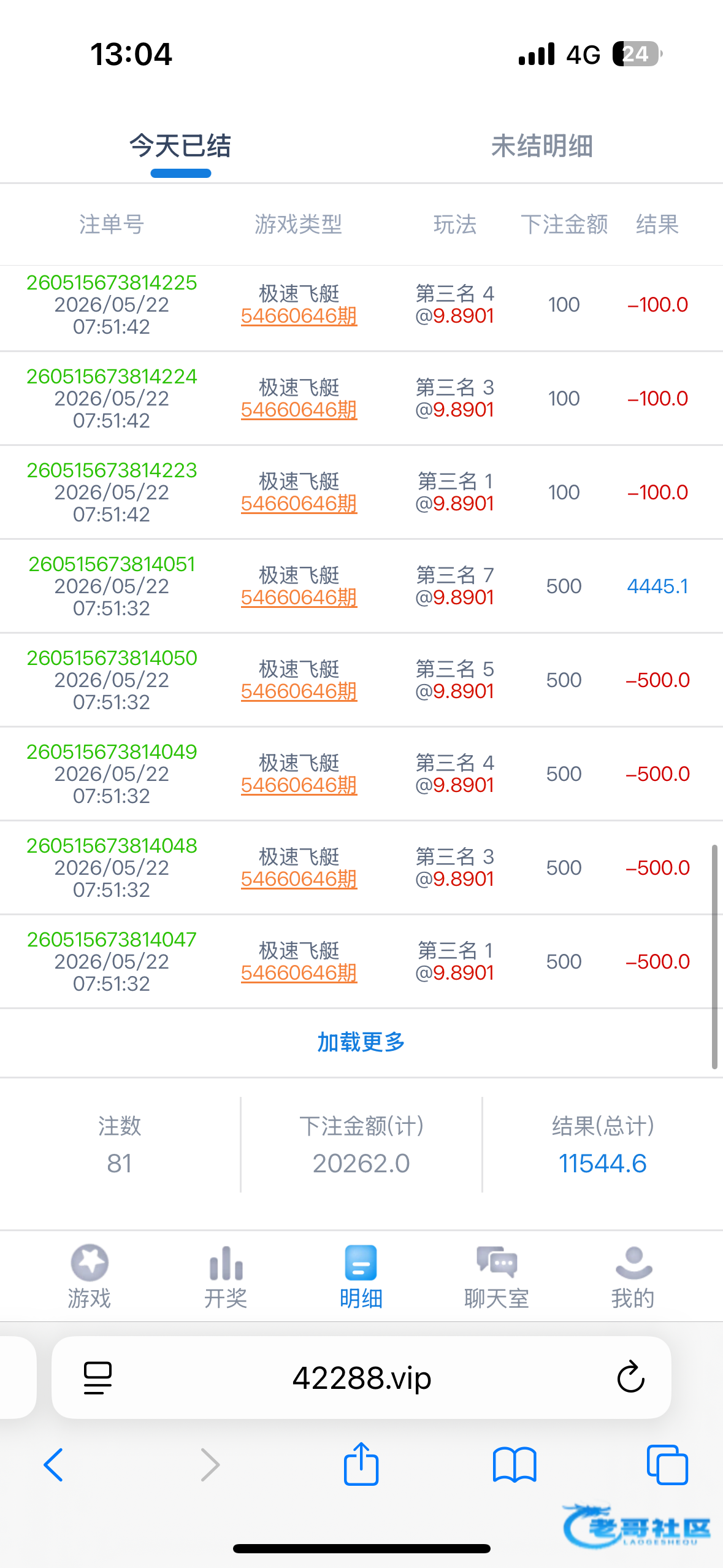Screen dimensions: 723x1568
Task: Open the 开奖 results tab
Action: click(226, 1277)
